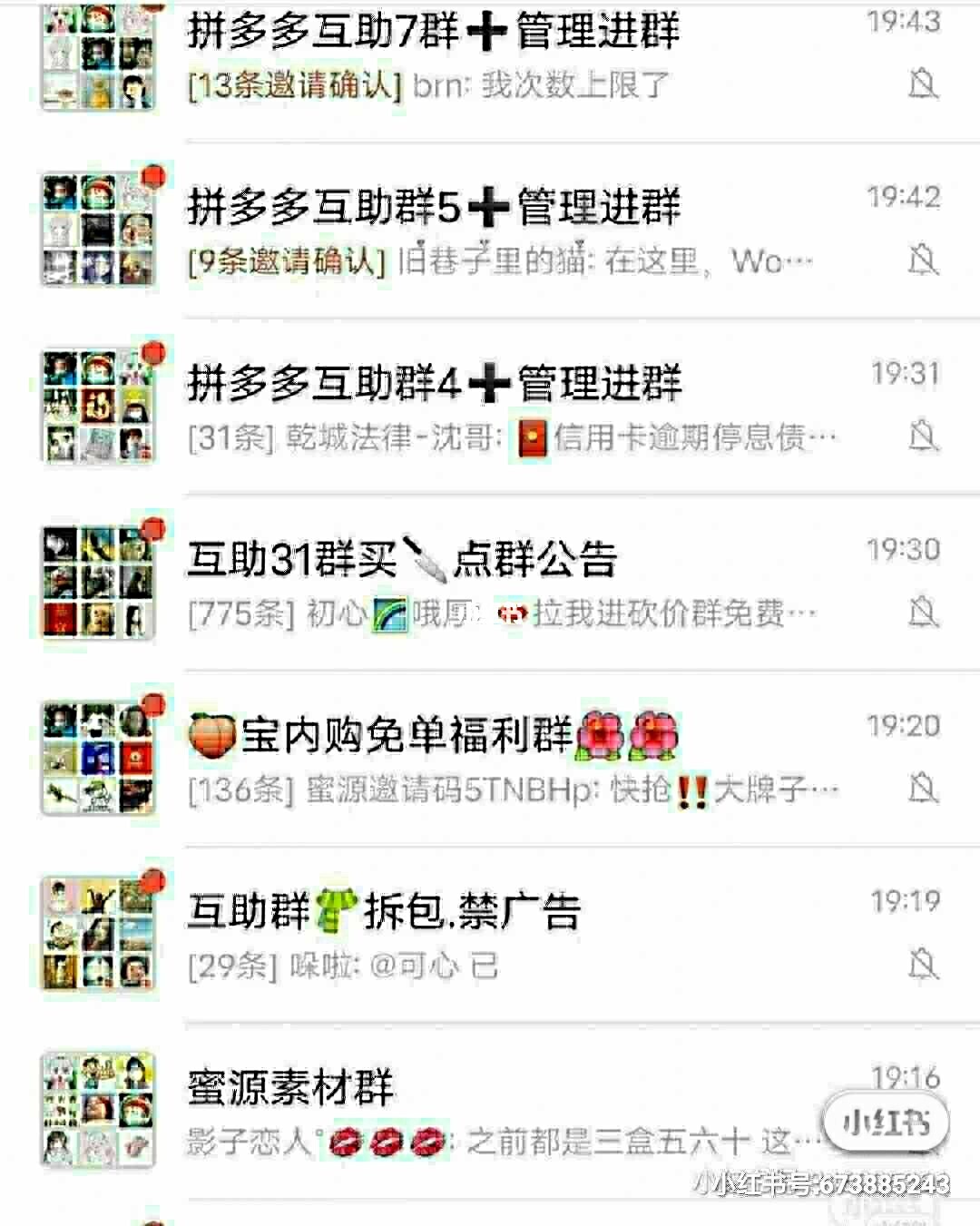This screenshot has width=980, height=1226.
Task: Open the 宝内购免单福利群 group chat
Action: click(x=490, y=760)
